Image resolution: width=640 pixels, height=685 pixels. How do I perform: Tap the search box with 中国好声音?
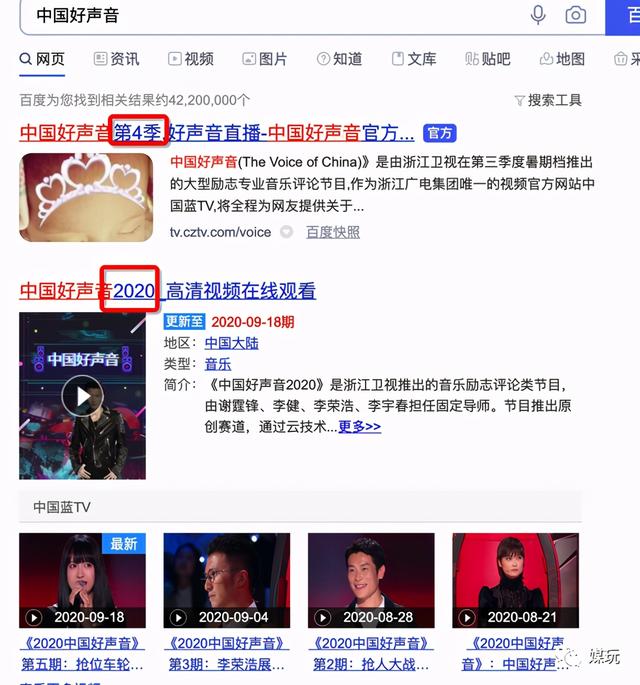coord(270,15)
